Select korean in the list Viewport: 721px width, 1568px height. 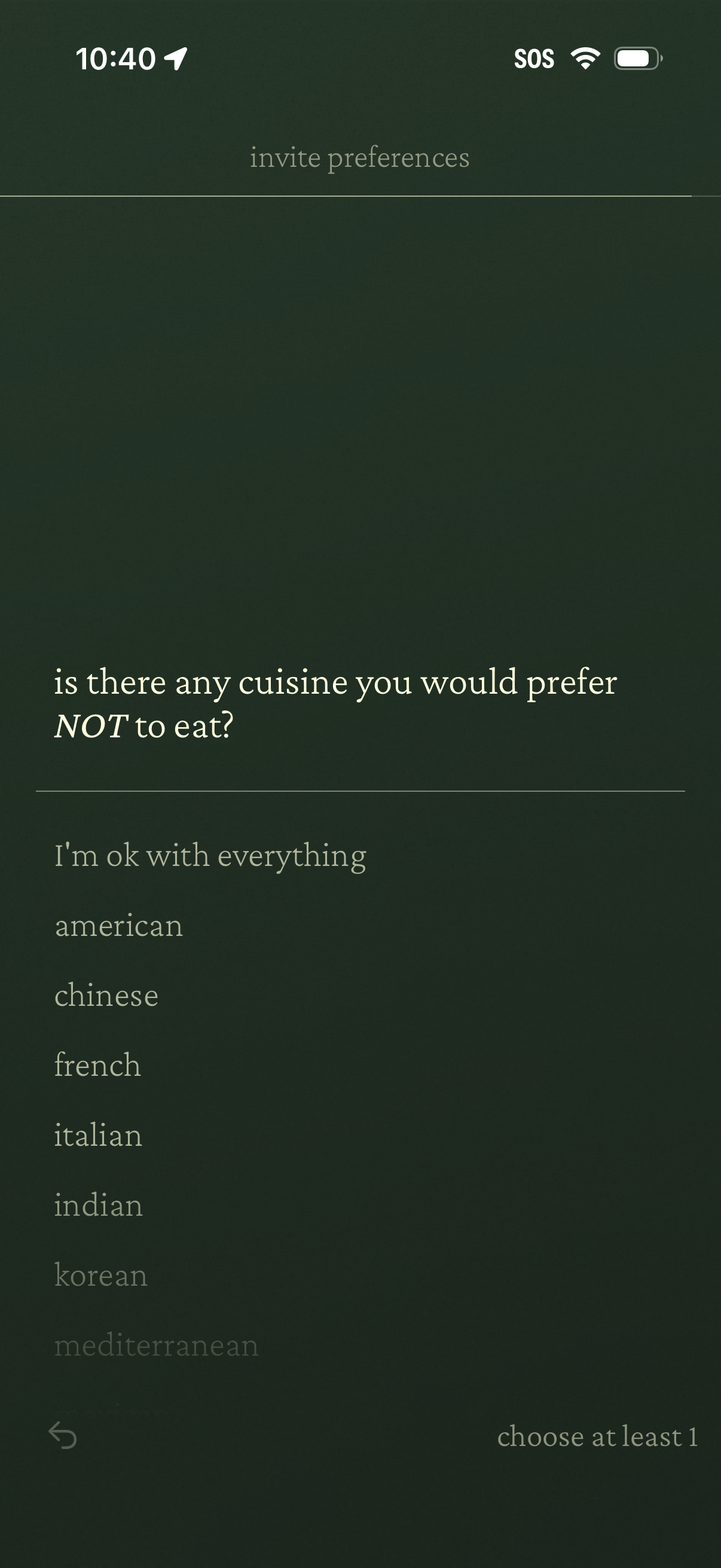point(101,1276)
